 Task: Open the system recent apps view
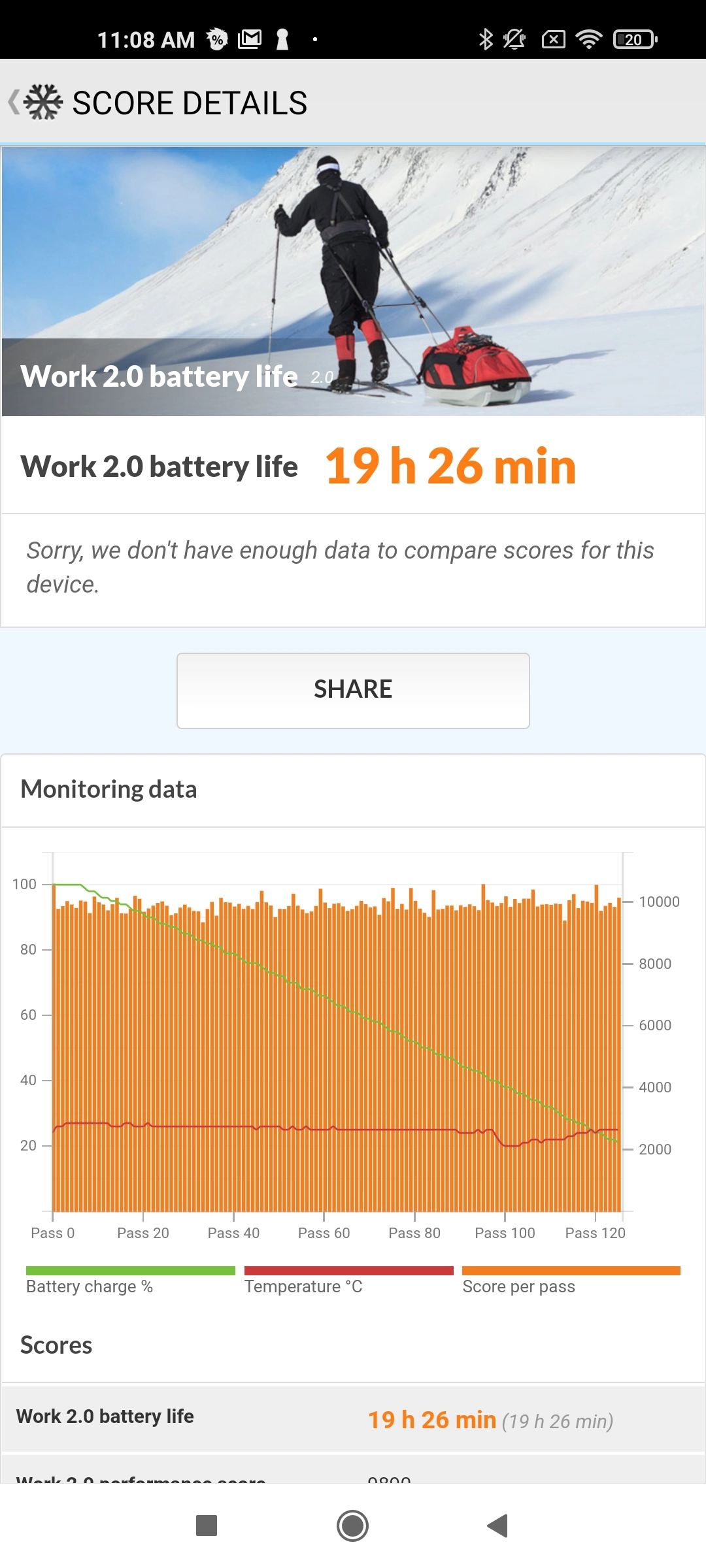[207, 1526]
